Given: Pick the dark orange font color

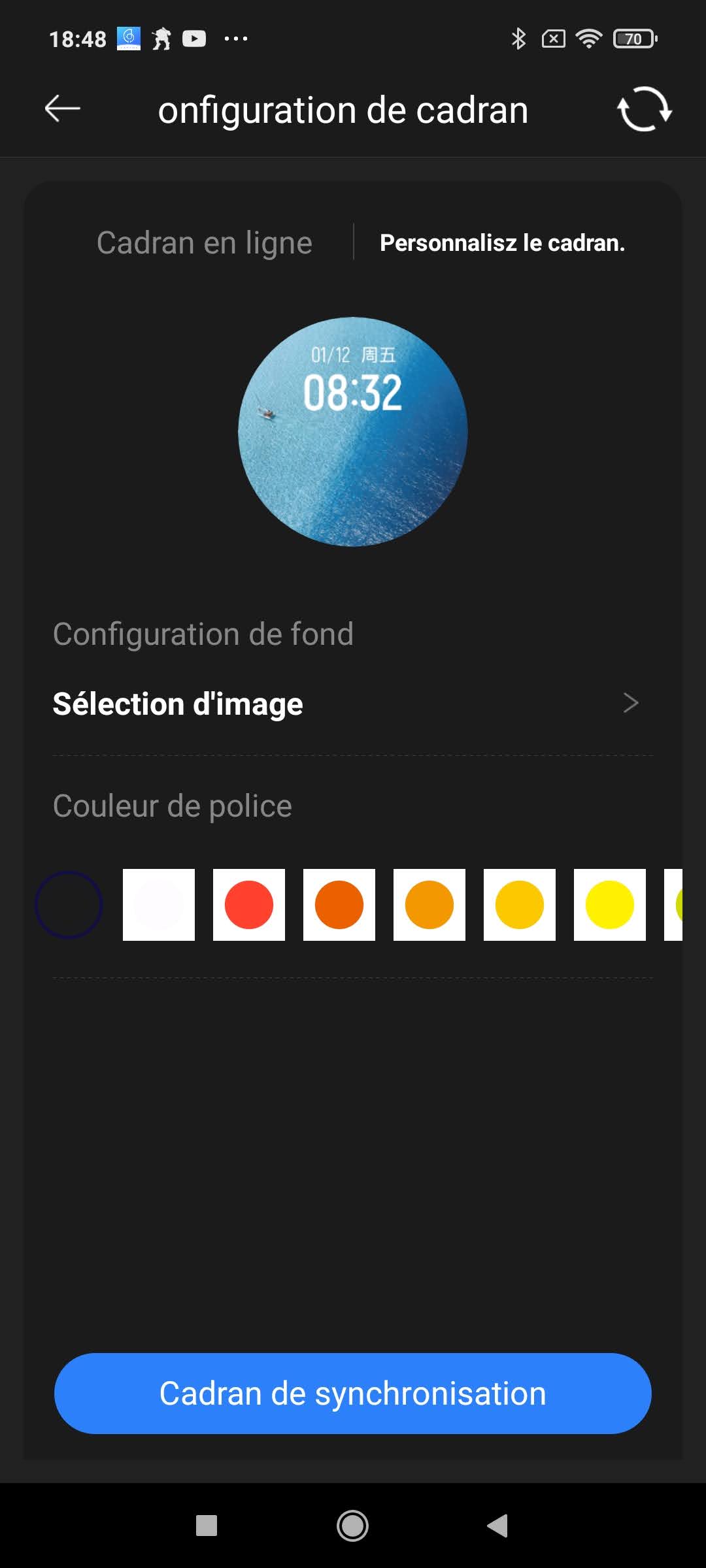Looking at the screenshot, I should coord(339,905).
